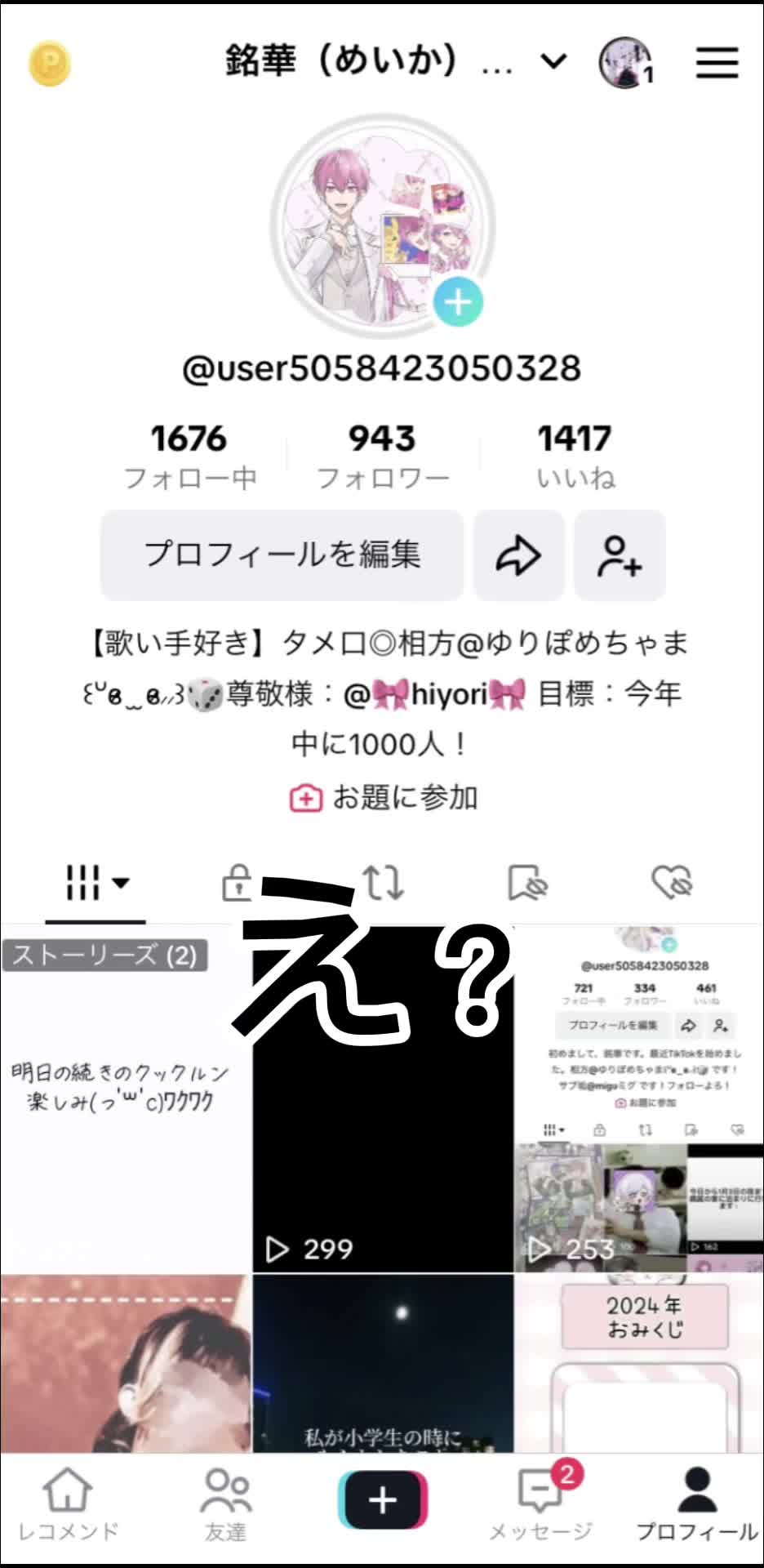Viewport: 764px width, 1568px height.
Task: Expand the account switcher next to 銘華（めいか）
Action: 553,61
